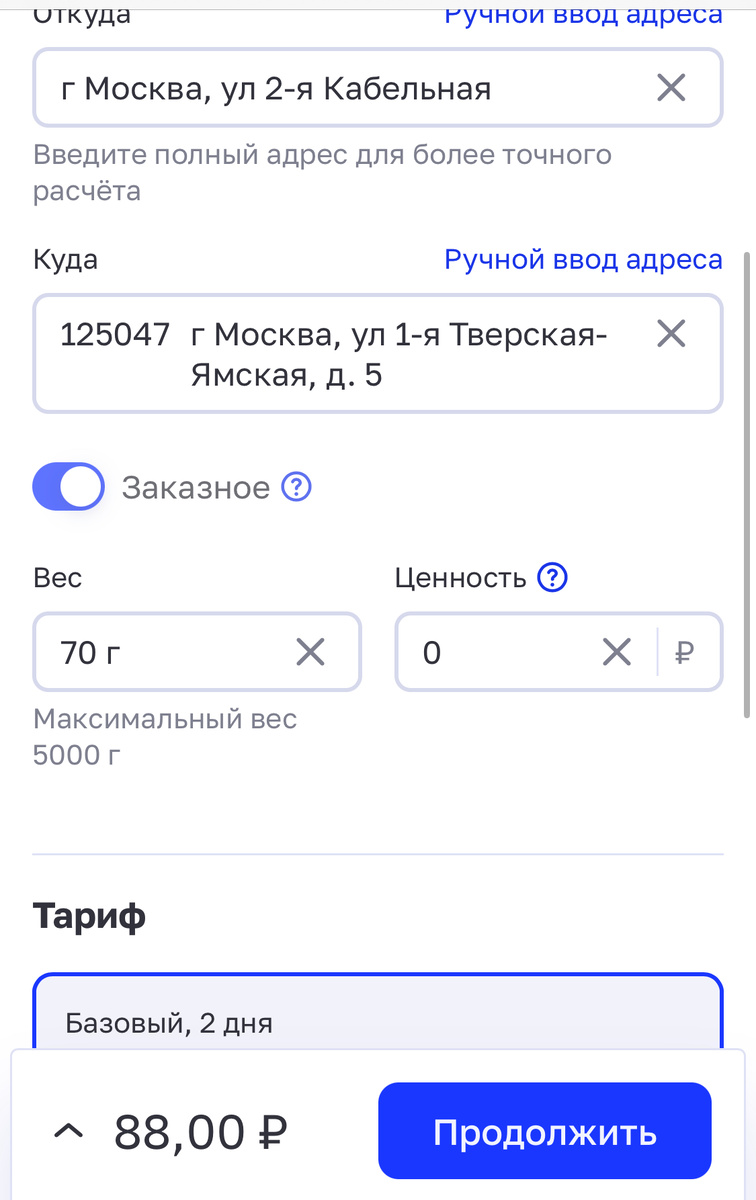Disable the Заказное toggle switch

68,486
